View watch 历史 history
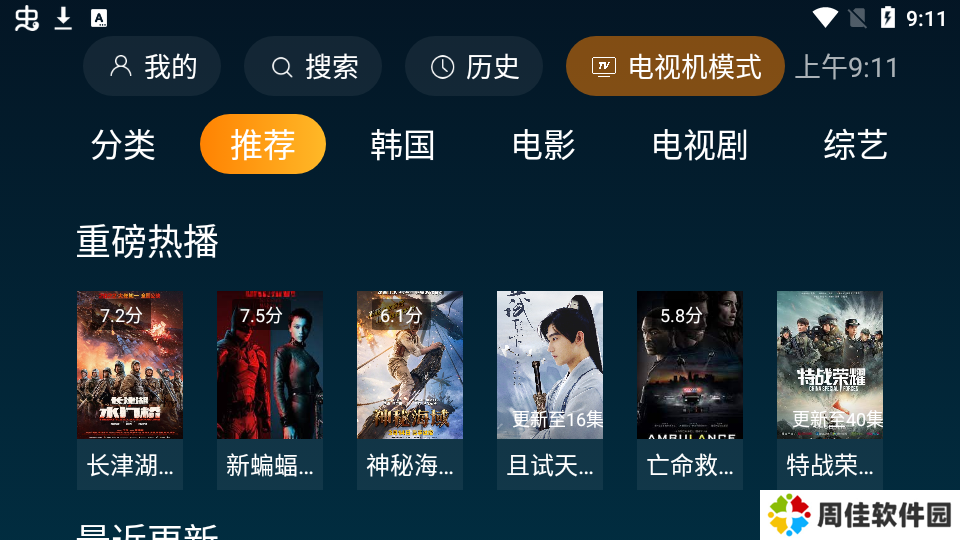This screenshot has height=540, width=960. [474, 67]
